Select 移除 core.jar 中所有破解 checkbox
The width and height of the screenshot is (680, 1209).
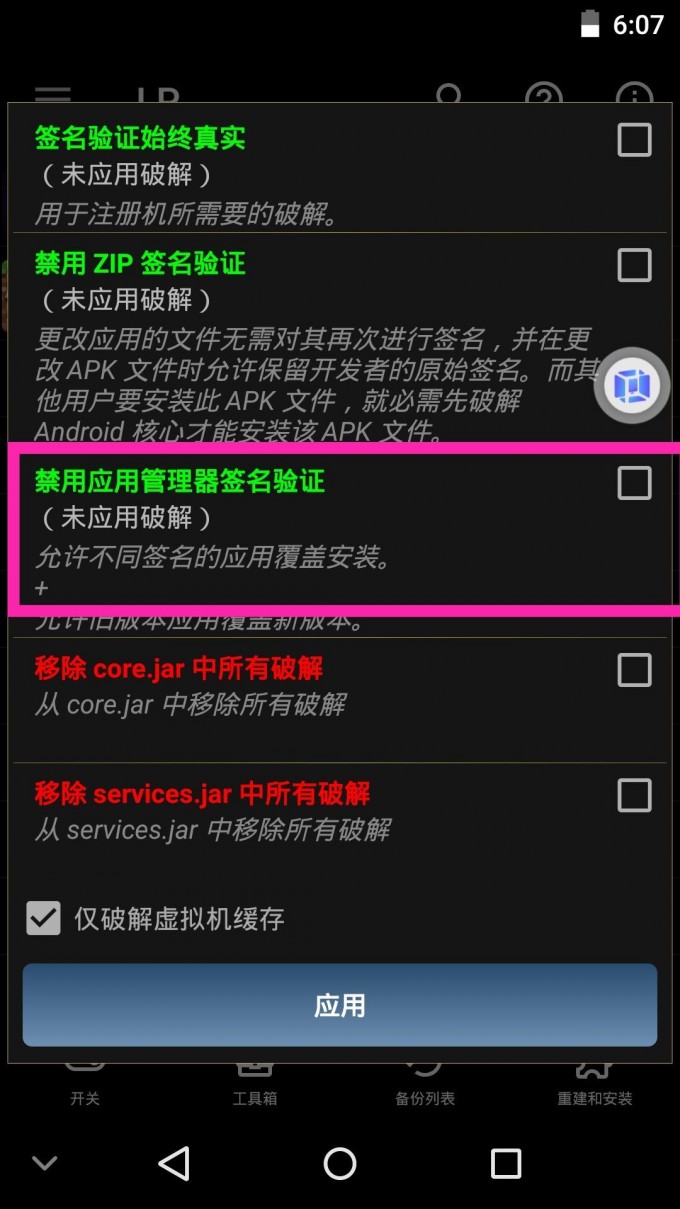(x=634, y=670)
